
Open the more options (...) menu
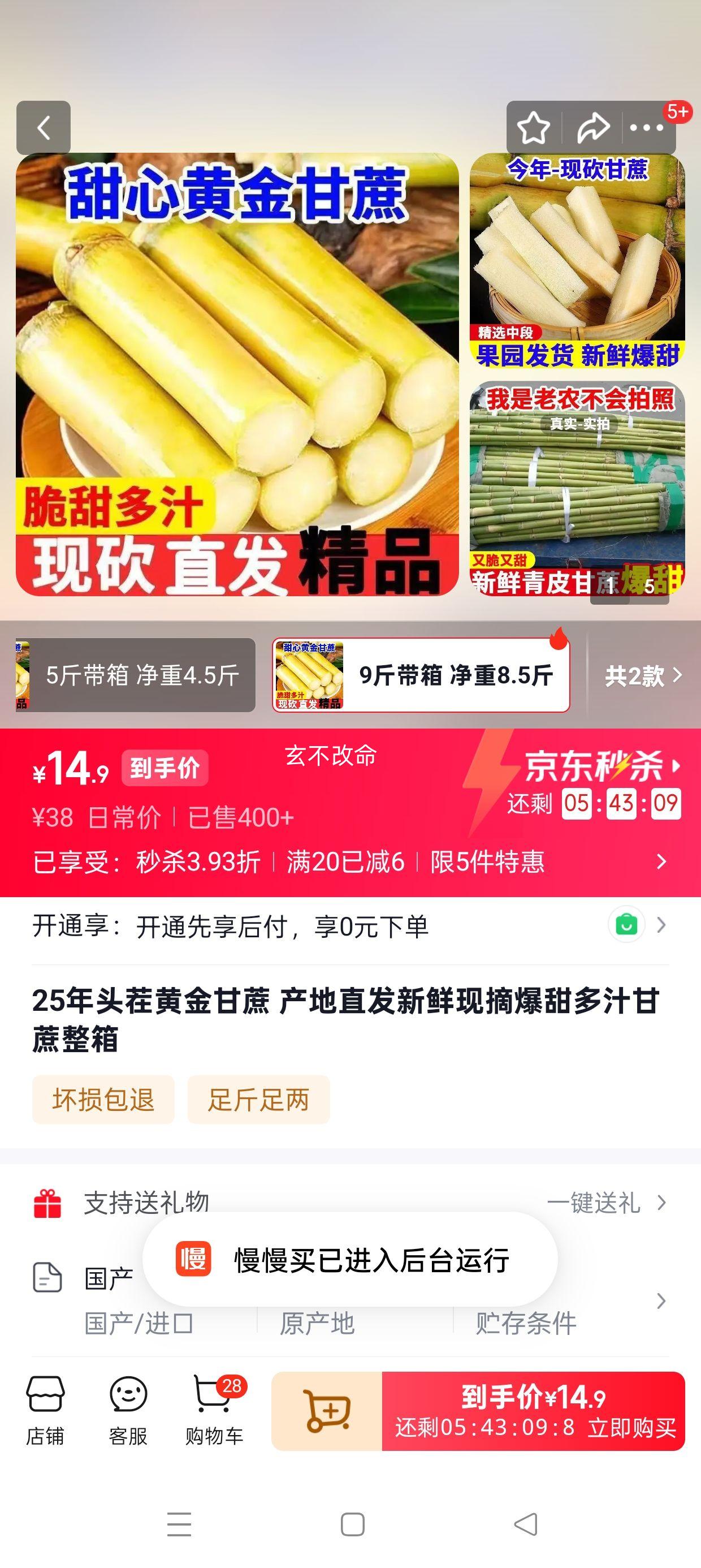646,127
